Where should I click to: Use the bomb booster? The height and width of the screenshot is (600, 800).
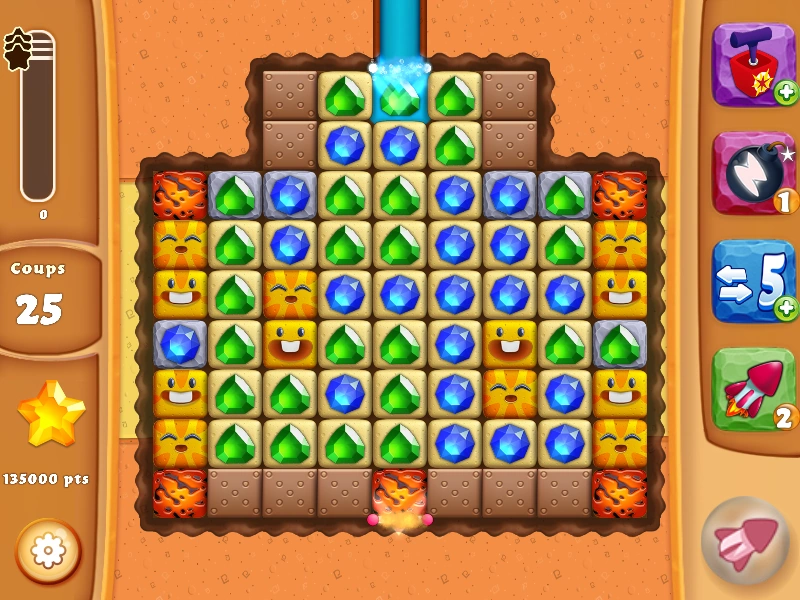point(753,172)
